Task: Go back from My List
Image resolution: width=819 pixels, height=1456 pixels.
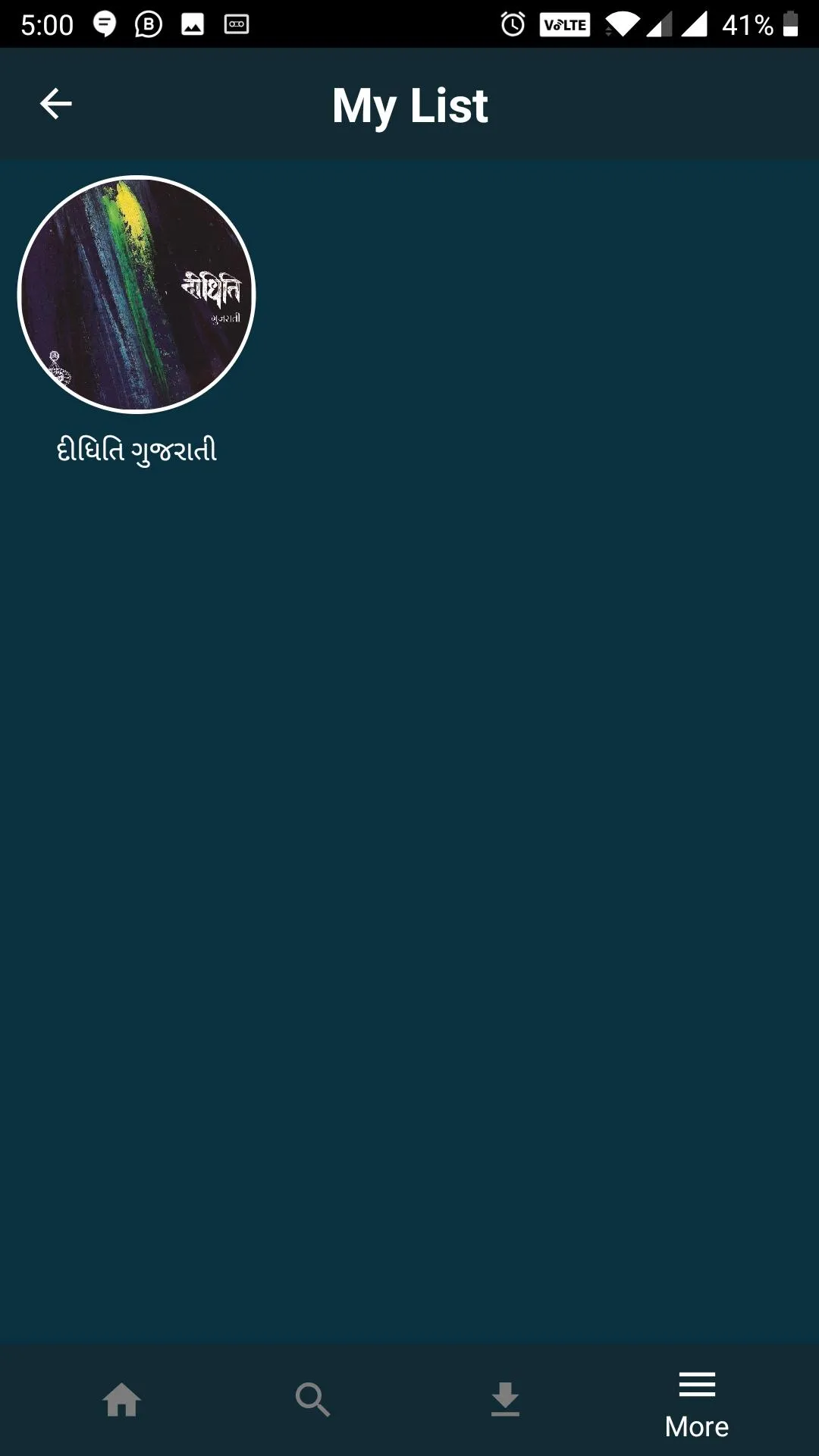Action: [x=55, y=104]
